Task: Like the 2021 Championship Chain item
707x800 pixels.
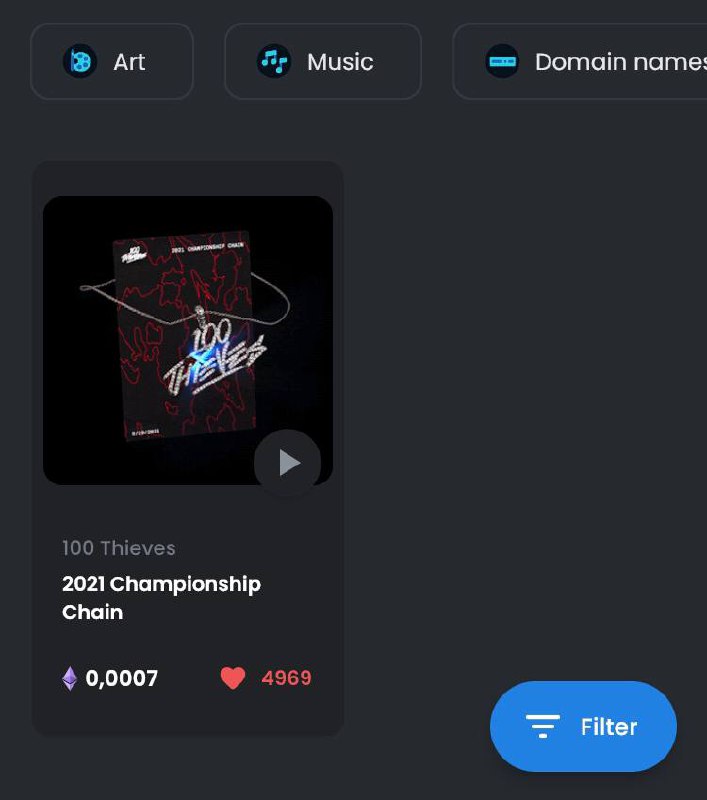Action: click(233, 679)
